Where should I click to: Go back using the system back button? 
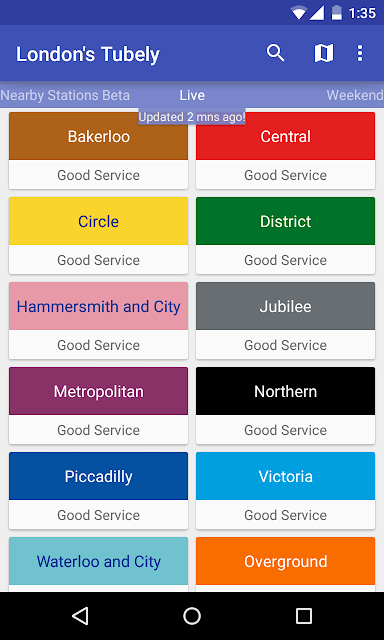pyautogui.click(x=80, y=616)
